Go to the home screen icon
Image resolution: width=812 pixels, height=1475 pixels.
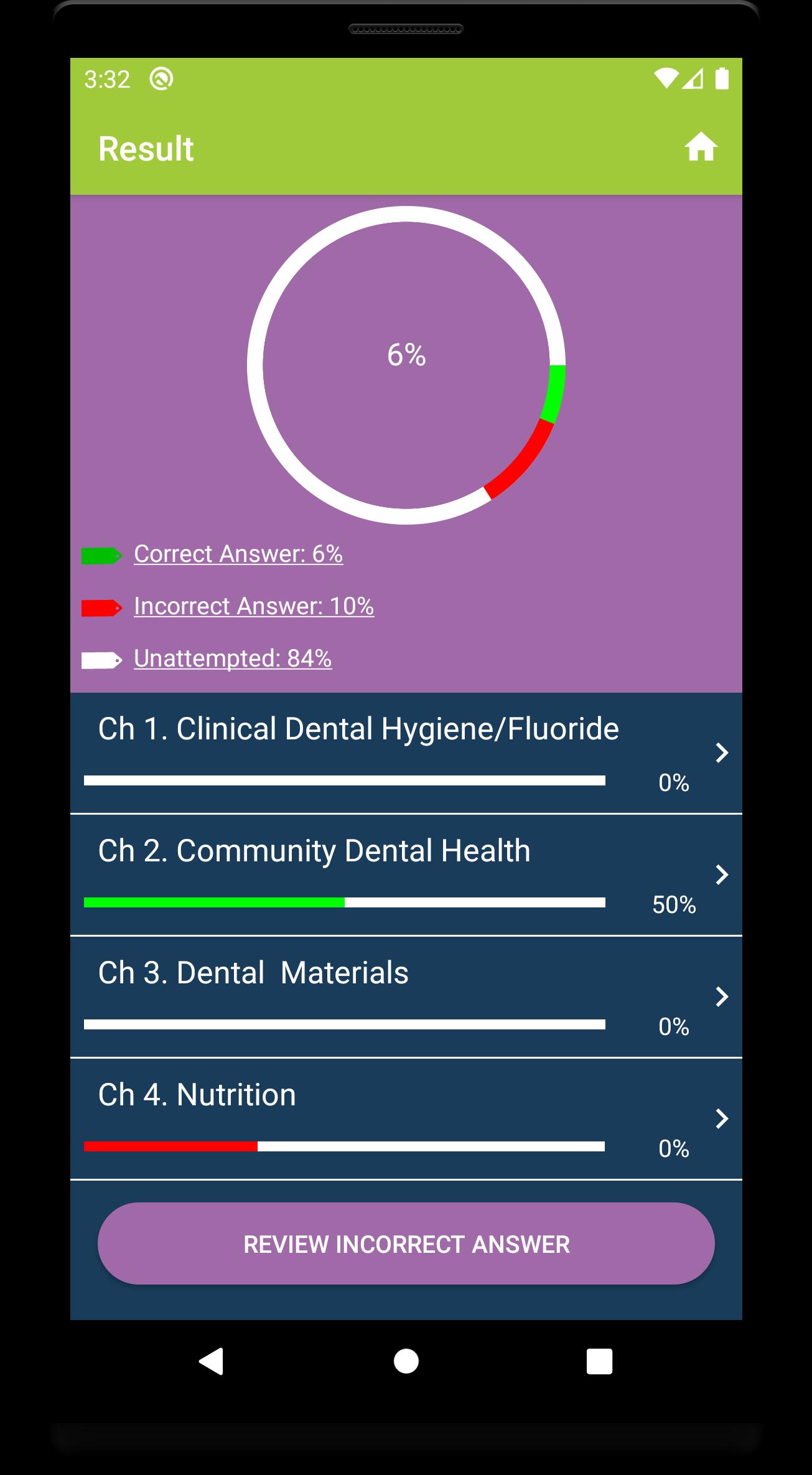[x=701, y=148]
